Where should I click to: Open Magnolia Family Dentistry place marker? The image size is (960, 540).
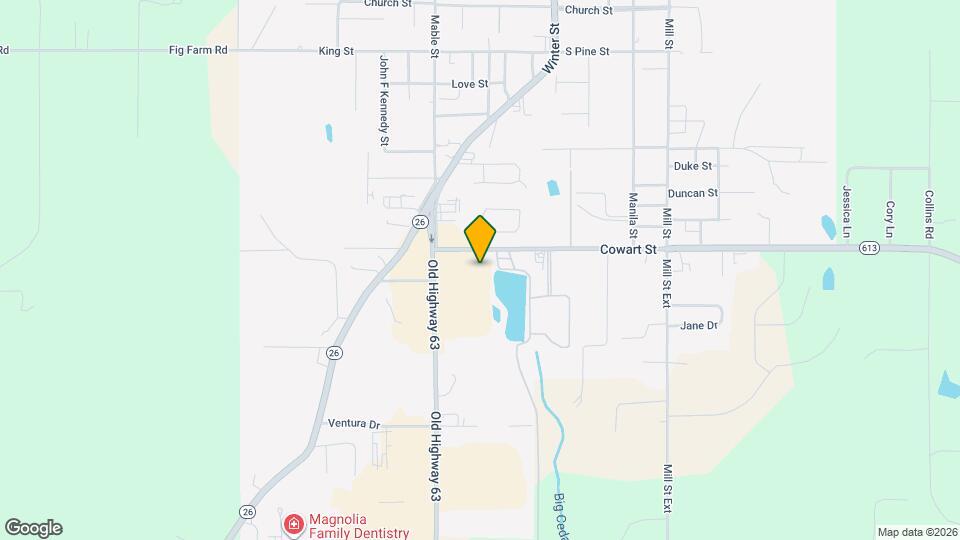[x=293, y=524]
